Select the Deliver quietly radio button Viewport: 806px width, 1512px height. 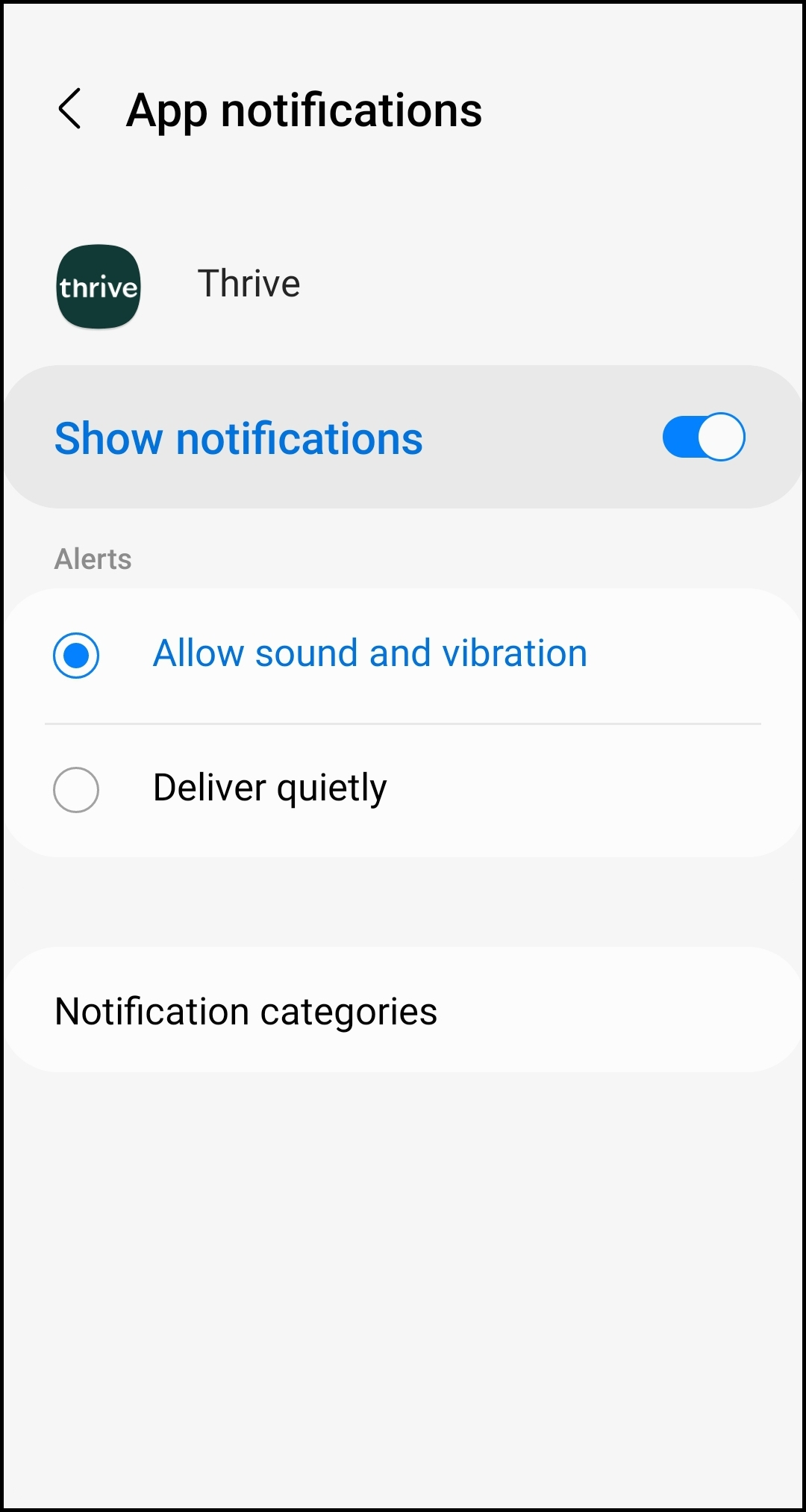pyautogui.click(x=75, y=789)
